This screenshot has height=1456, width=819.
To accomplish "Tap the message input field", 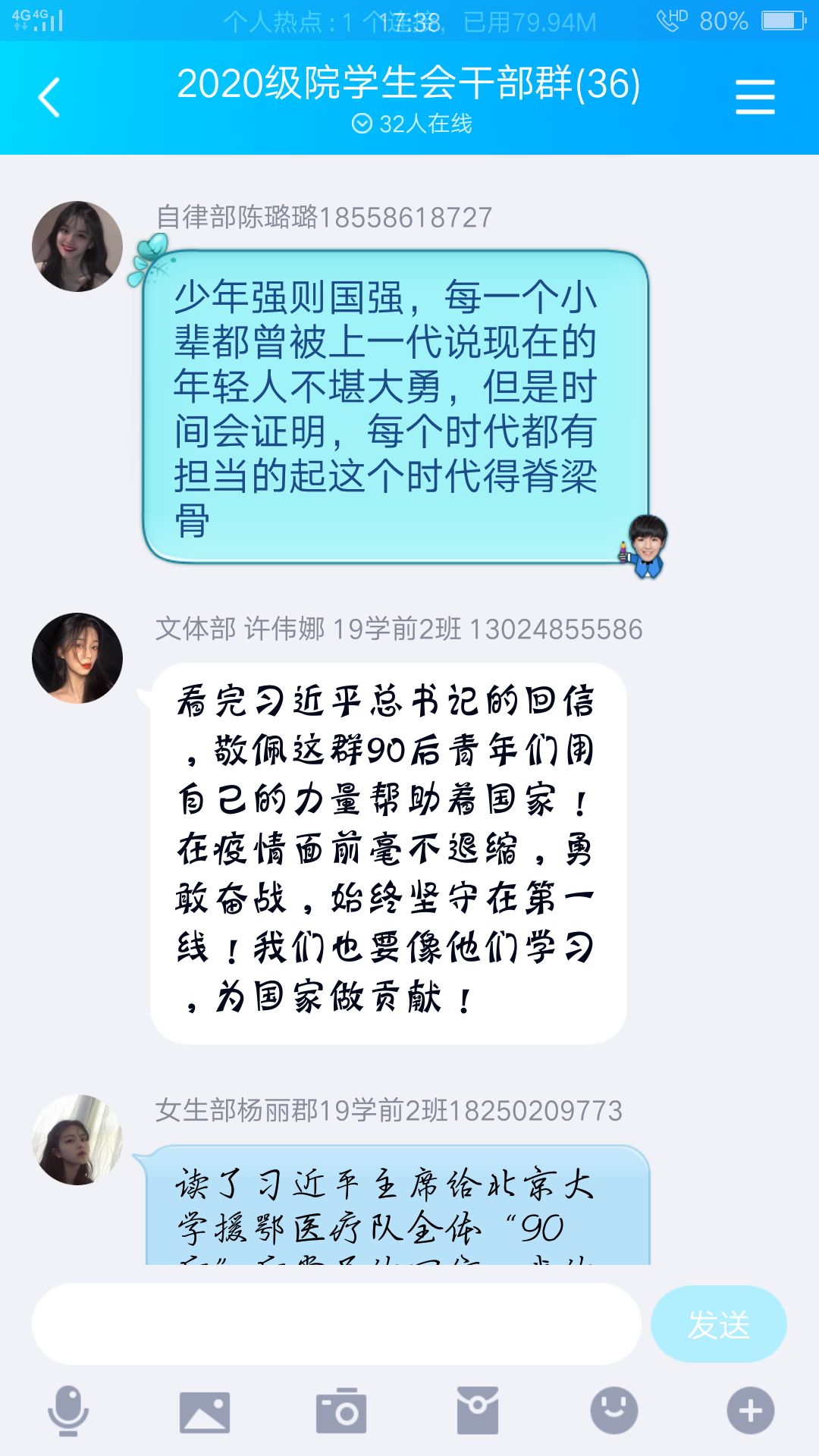I will pyautogui.click(x=336, y=1324).
